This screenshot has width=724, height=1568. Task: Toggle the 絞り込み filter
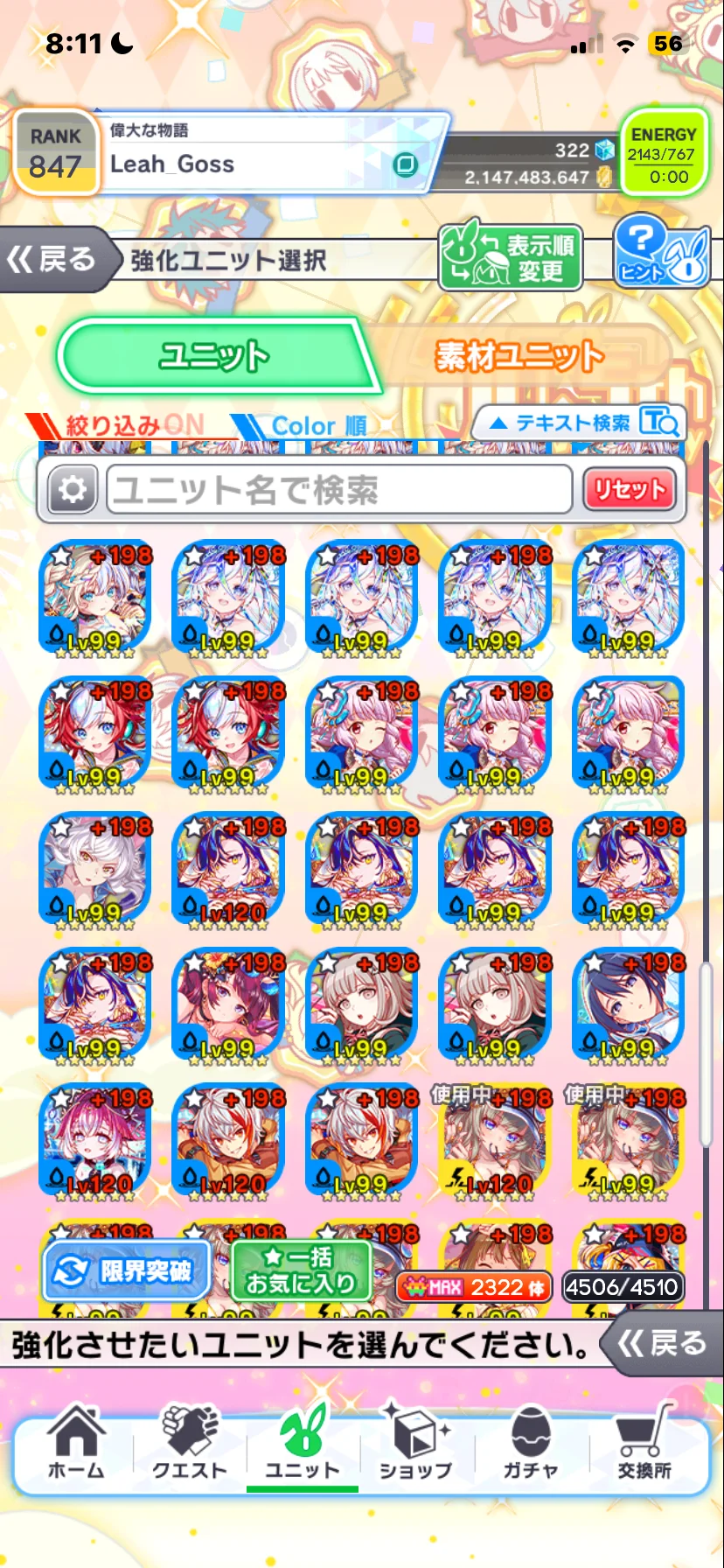click(122, 426)
